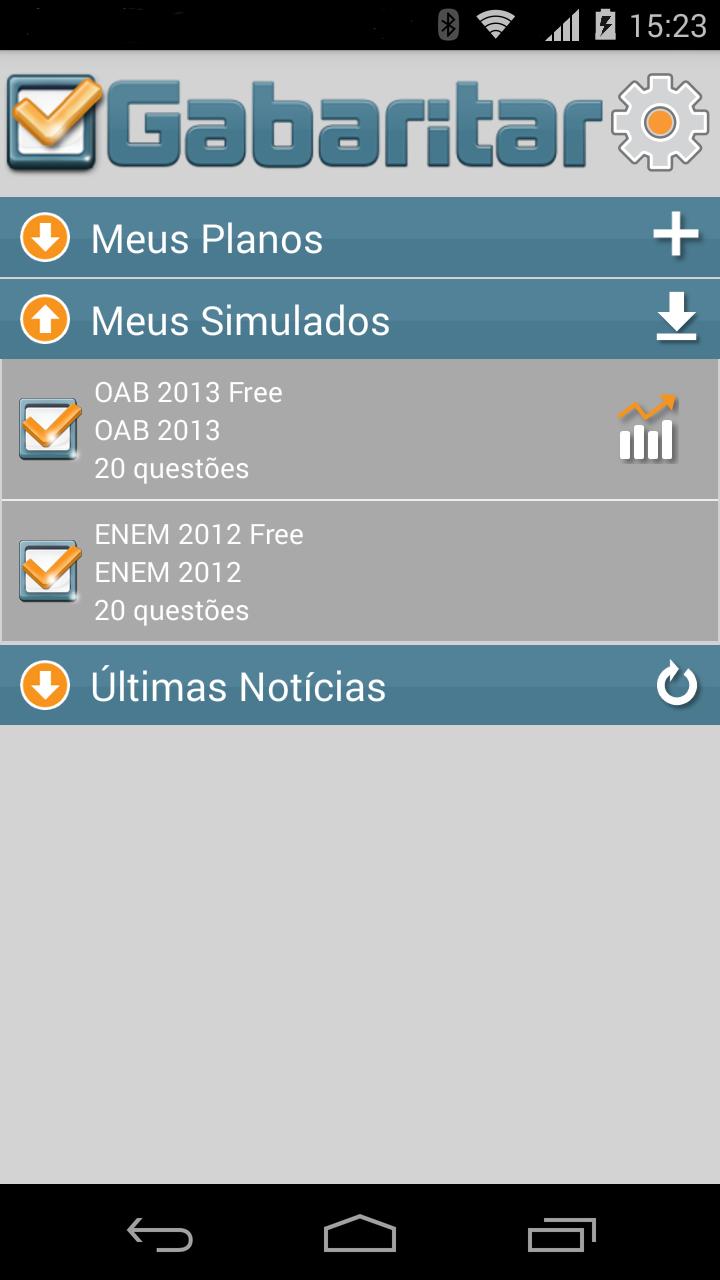Go back using system back button
The height and width of the screenshot is (1280, 720).
(160, 1235)
